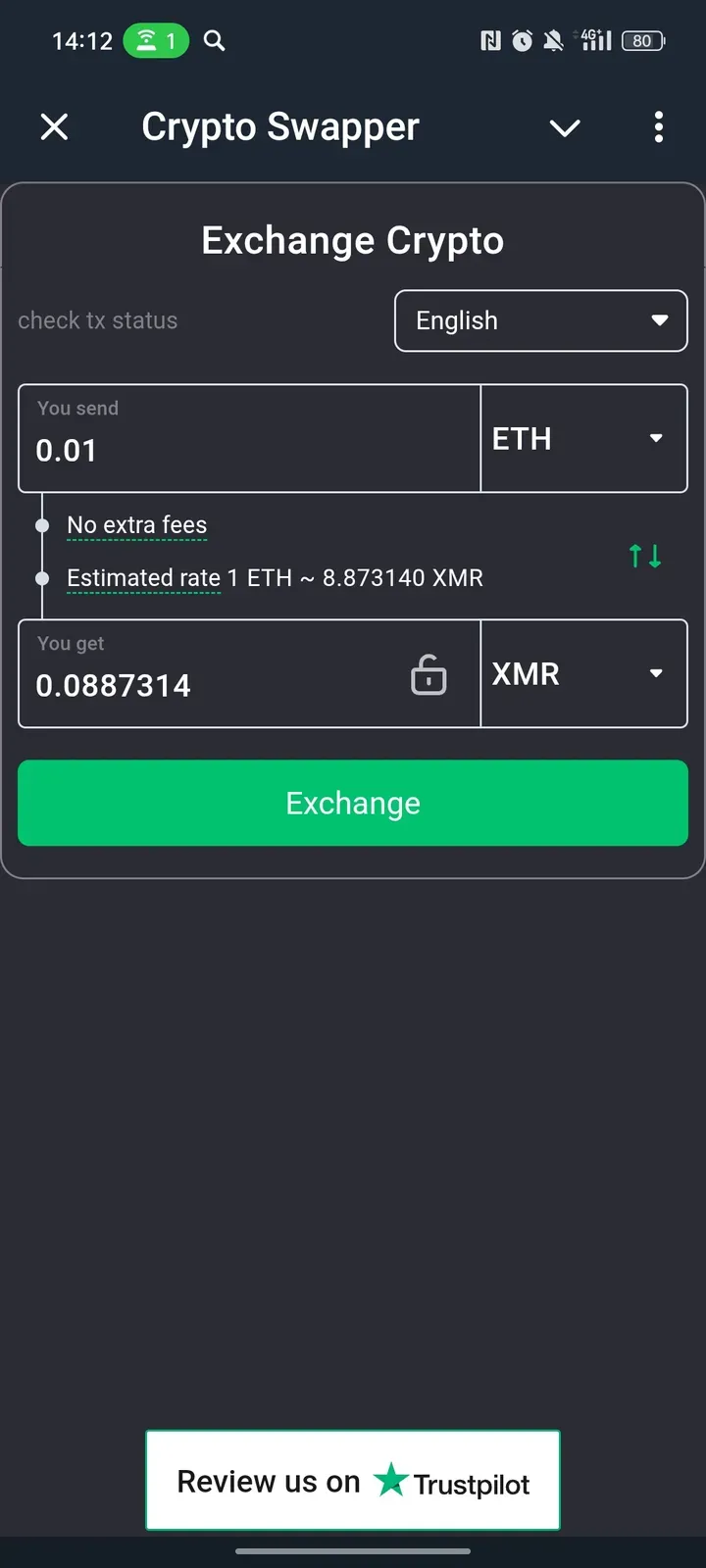Screen dimensions: 706x1568
Task: Close the Crypto Swapper mini app
Action: pyautogui.click(x=55, y=126)
